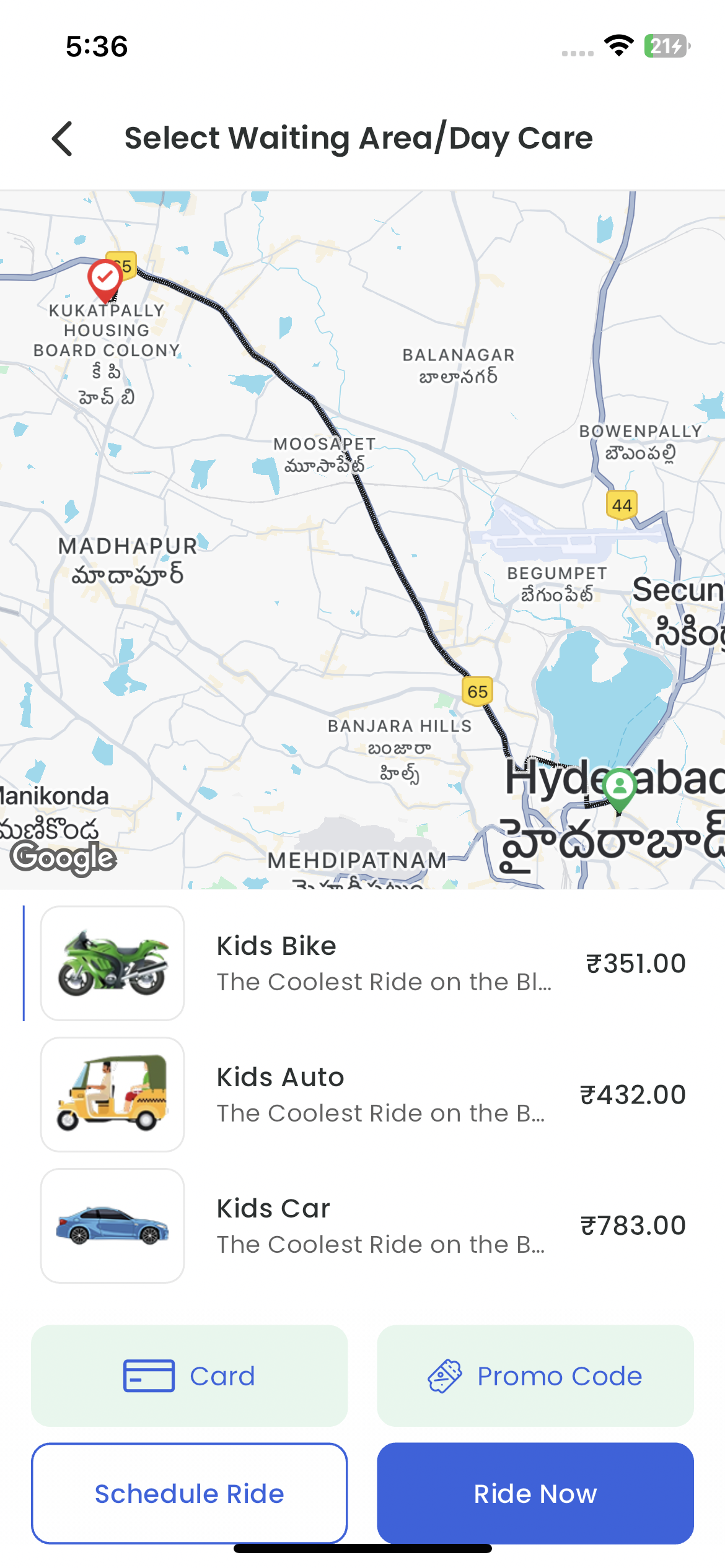Select the Kids Bike ride option
This screenshot has width=725, height=1568.
362,963
